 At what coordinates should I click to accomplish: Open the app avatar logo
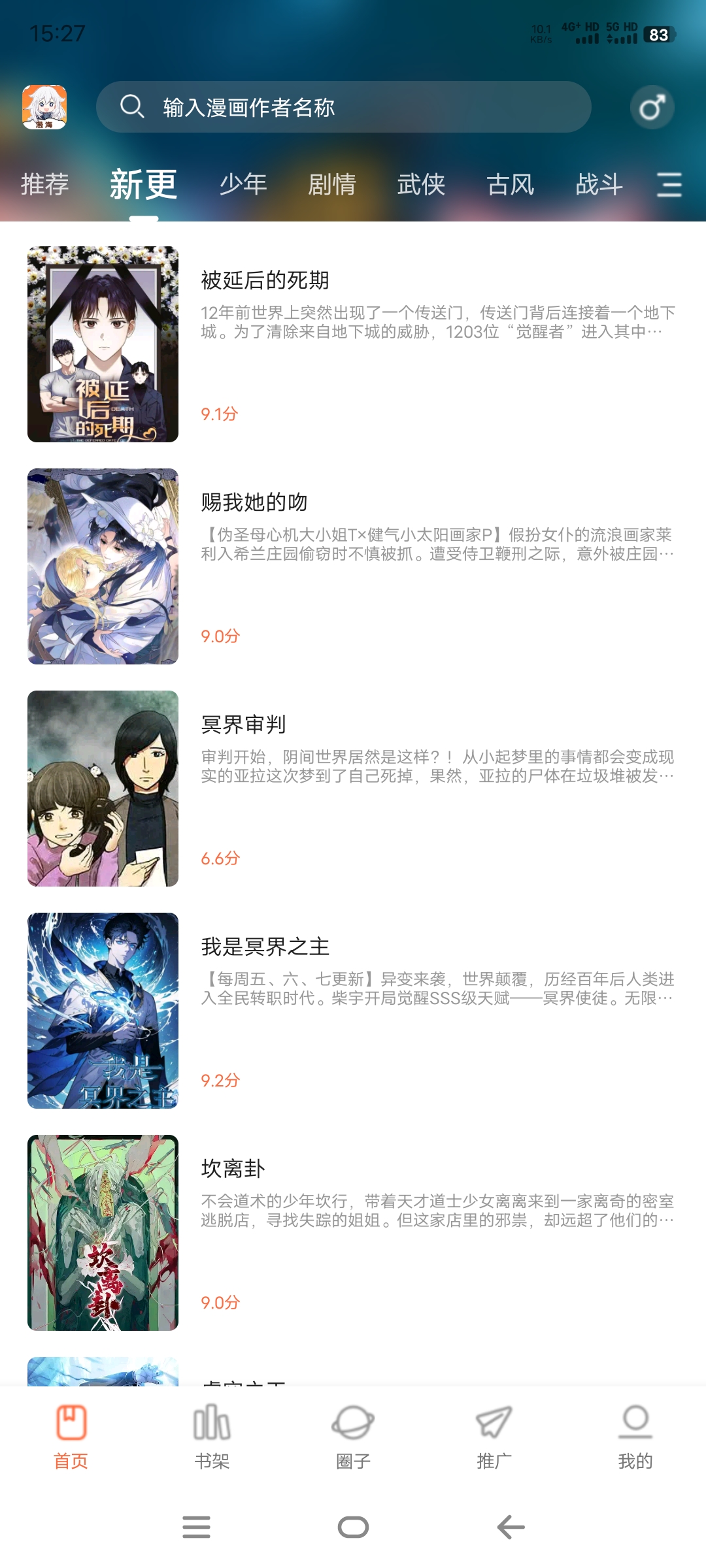point(46,106)
